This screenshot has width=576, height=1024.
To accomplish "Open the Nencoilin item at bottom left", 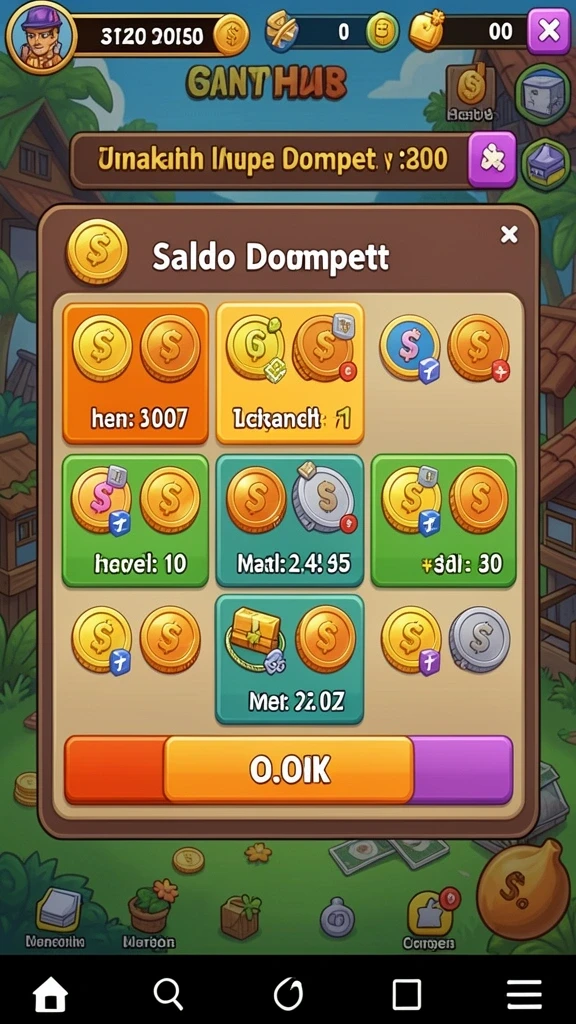I will coord(57,917).
